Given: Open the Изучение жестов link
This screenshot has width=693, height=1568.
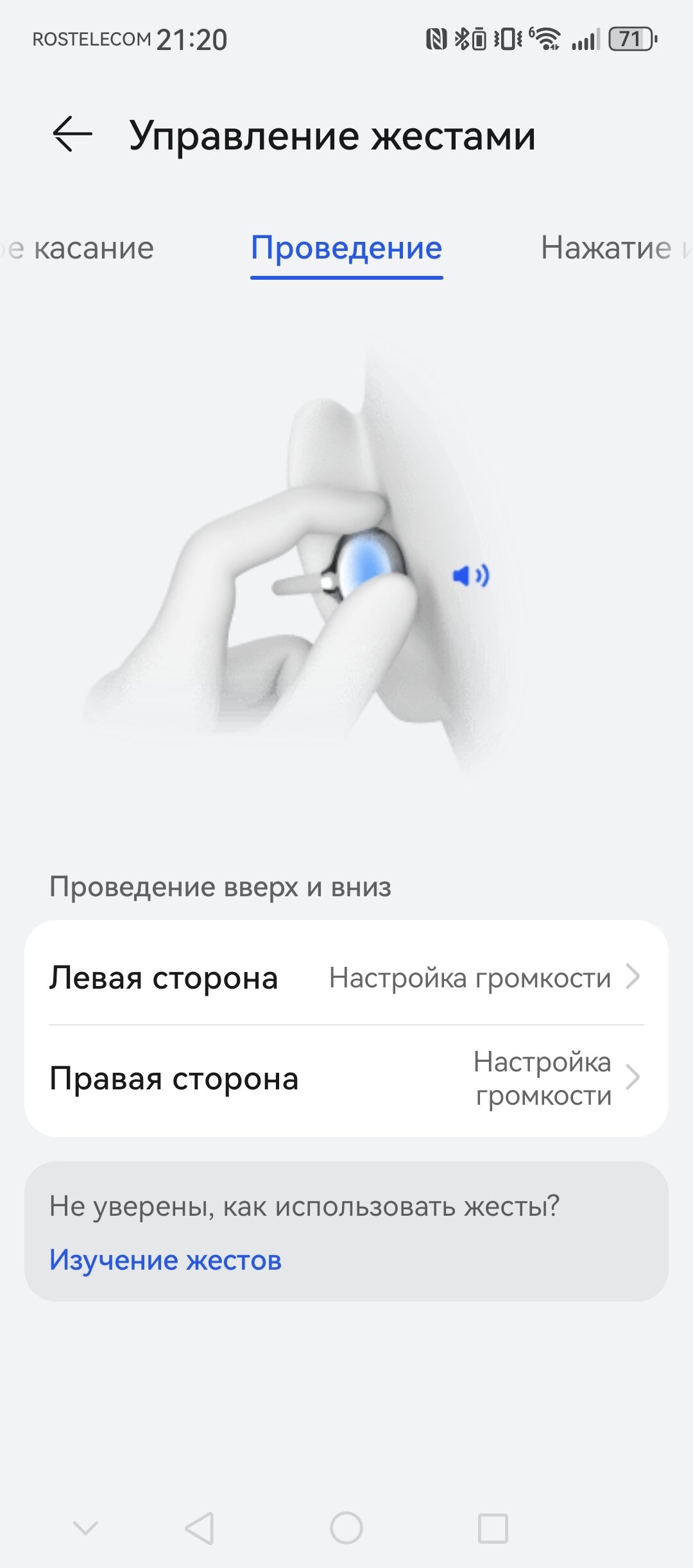Looking at the screenshot, I should pyautogui.click(x=166, y=1261).
